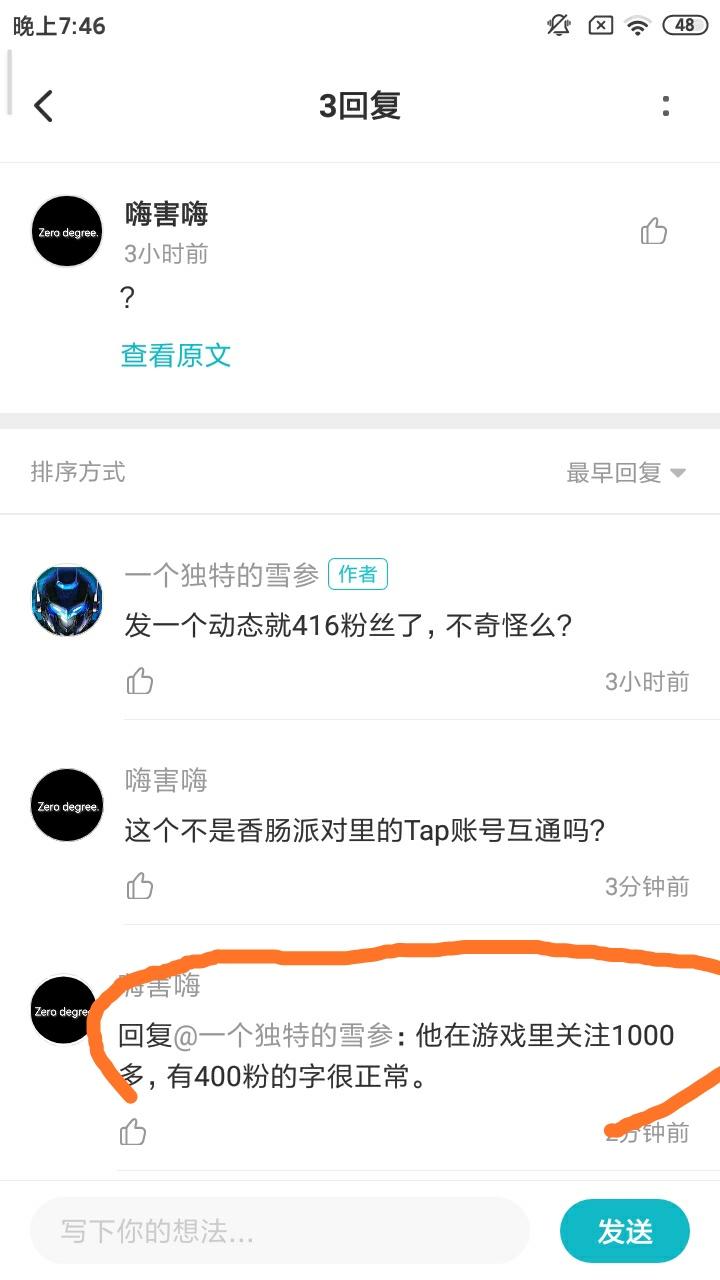Like 一个独特的雪参's reply about 416 fans
Image resolution: width=720 pixels, height=1280 pixels.
139,681
